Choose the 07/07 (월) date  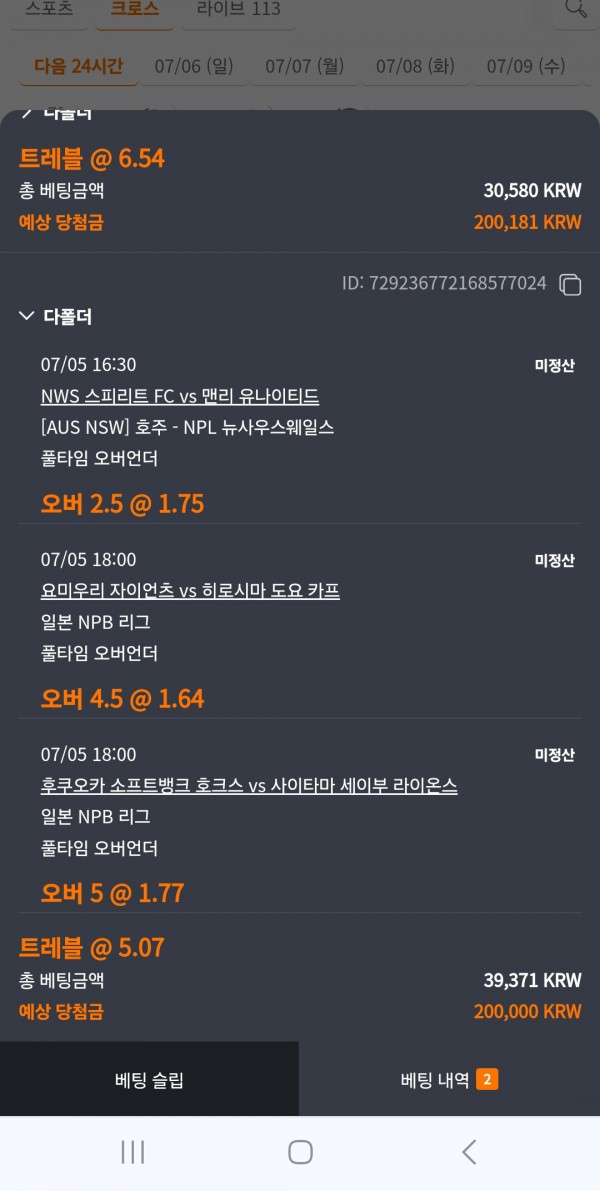coord(304,67)
